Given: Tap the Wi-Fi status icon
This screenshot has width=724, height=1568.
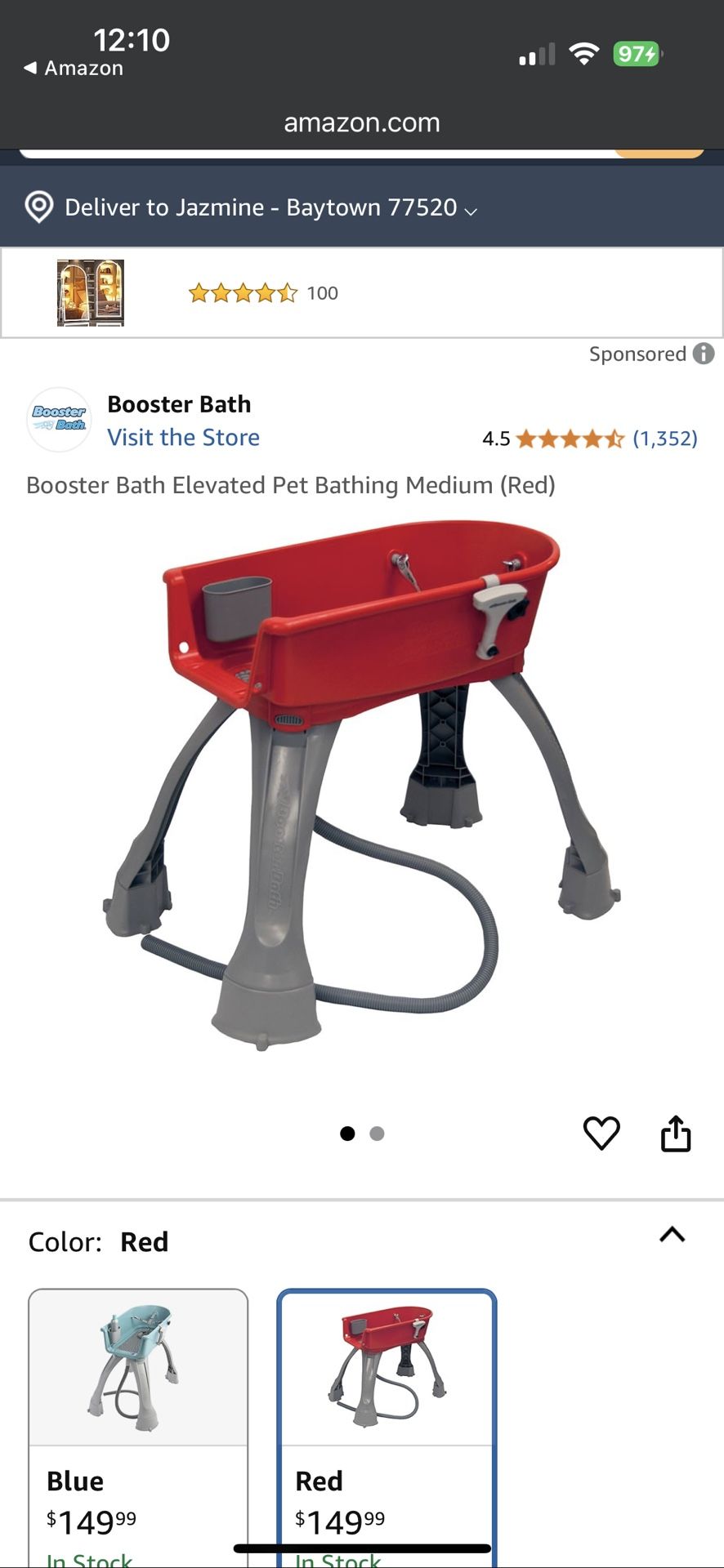Looking at the screenshot, I should coord(583,54).
